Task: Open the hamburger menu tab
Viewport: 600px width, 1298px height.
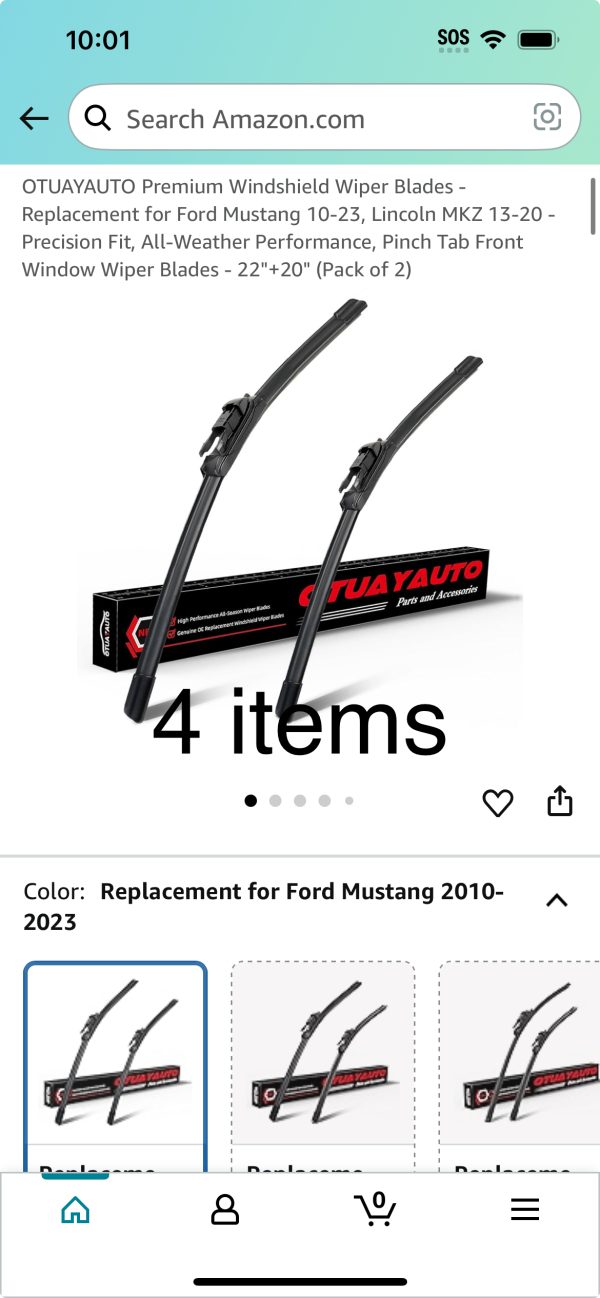Action: [x=525, y=1210]
